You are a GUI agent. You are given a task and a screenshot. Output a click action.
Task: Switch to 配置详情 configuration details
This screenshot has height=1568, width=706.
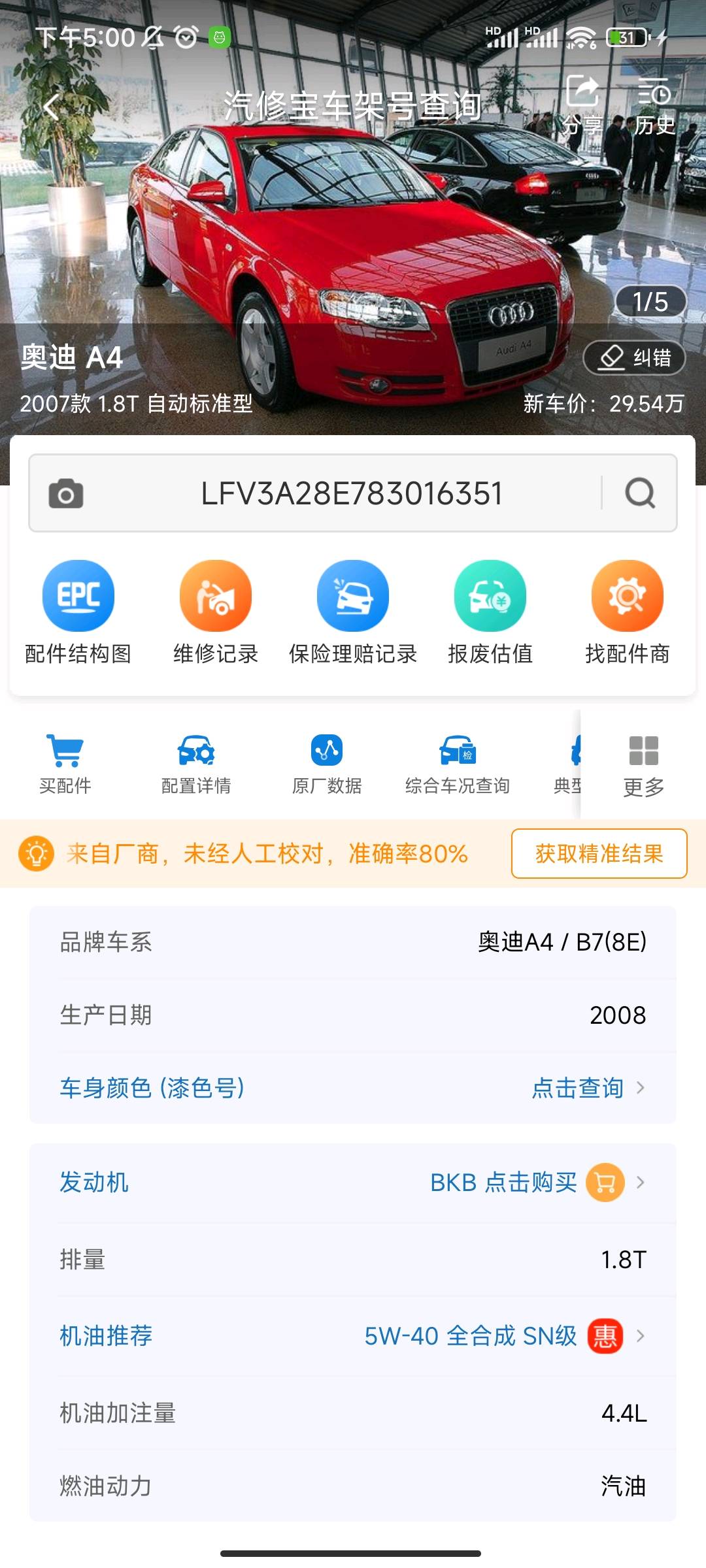[x=196, y=764]
